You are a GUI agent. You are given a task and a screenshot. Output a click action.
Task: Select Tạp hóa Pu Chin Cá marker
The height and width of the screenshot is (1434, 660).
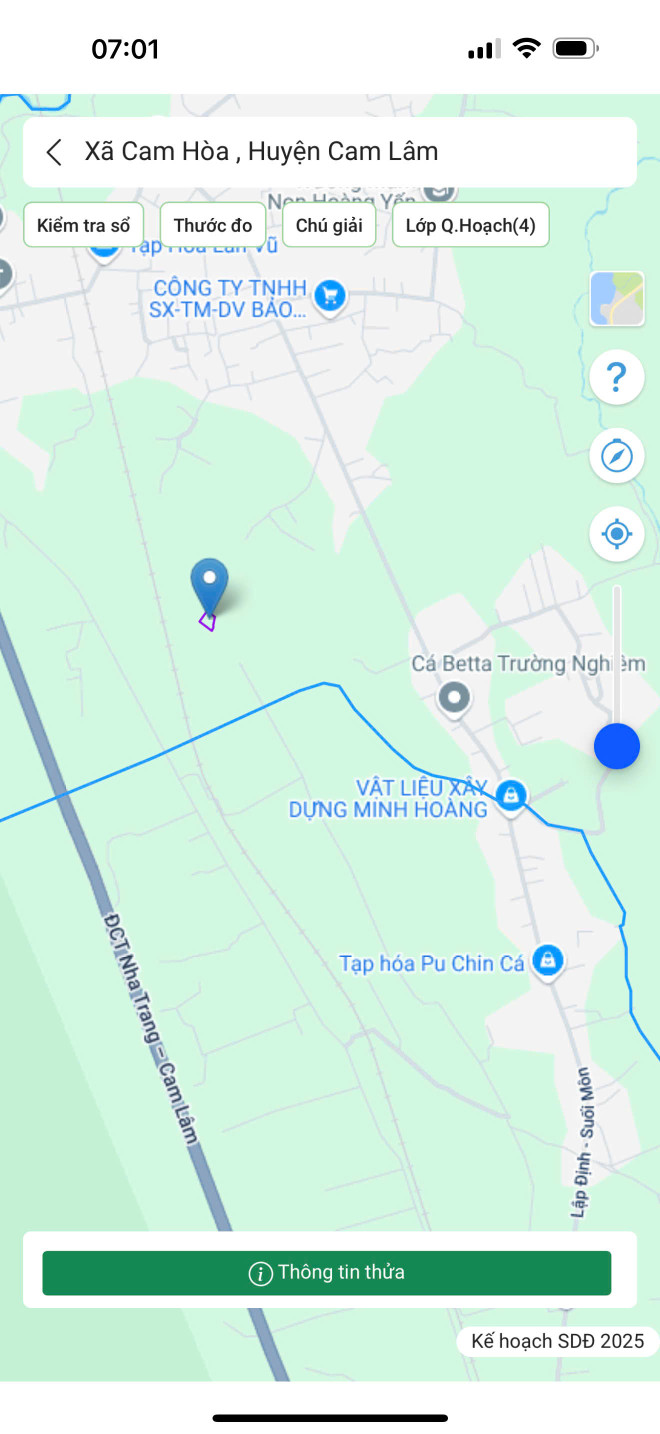[546, 961]
